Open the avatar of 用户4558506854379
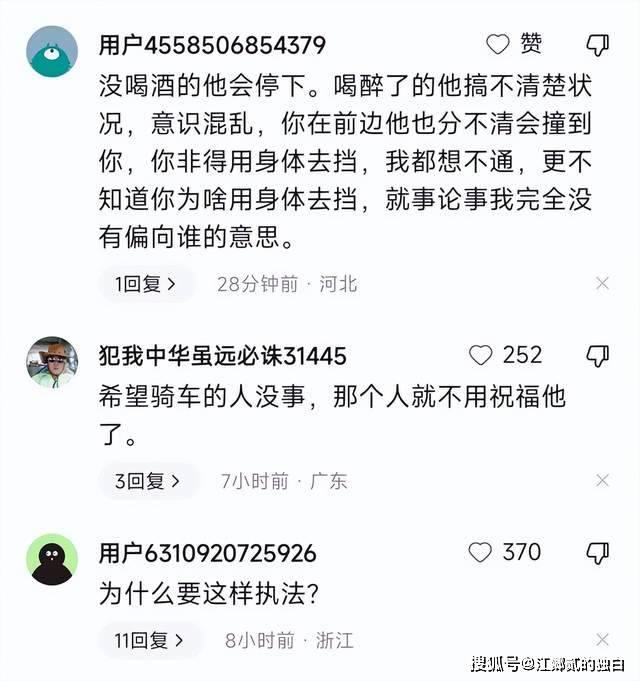The width and height of the screenshot is (640, 681). click(52, 52)
